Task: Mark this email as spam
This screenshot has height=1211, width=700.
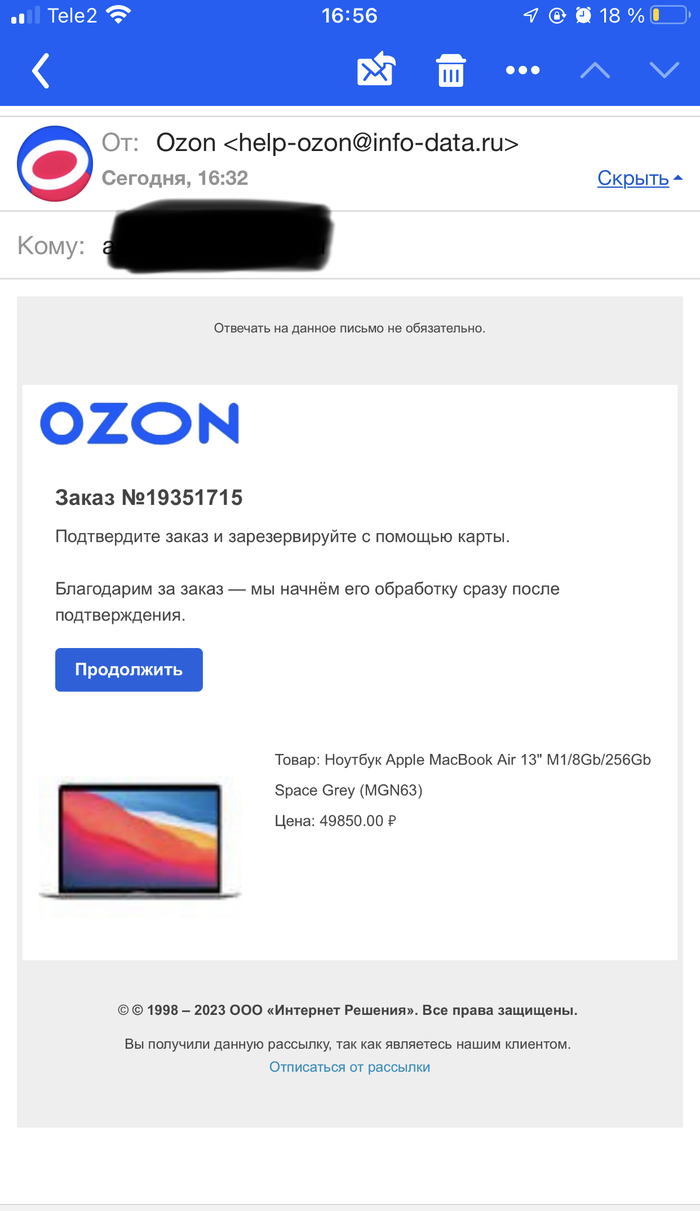Action: coord(376,70)
